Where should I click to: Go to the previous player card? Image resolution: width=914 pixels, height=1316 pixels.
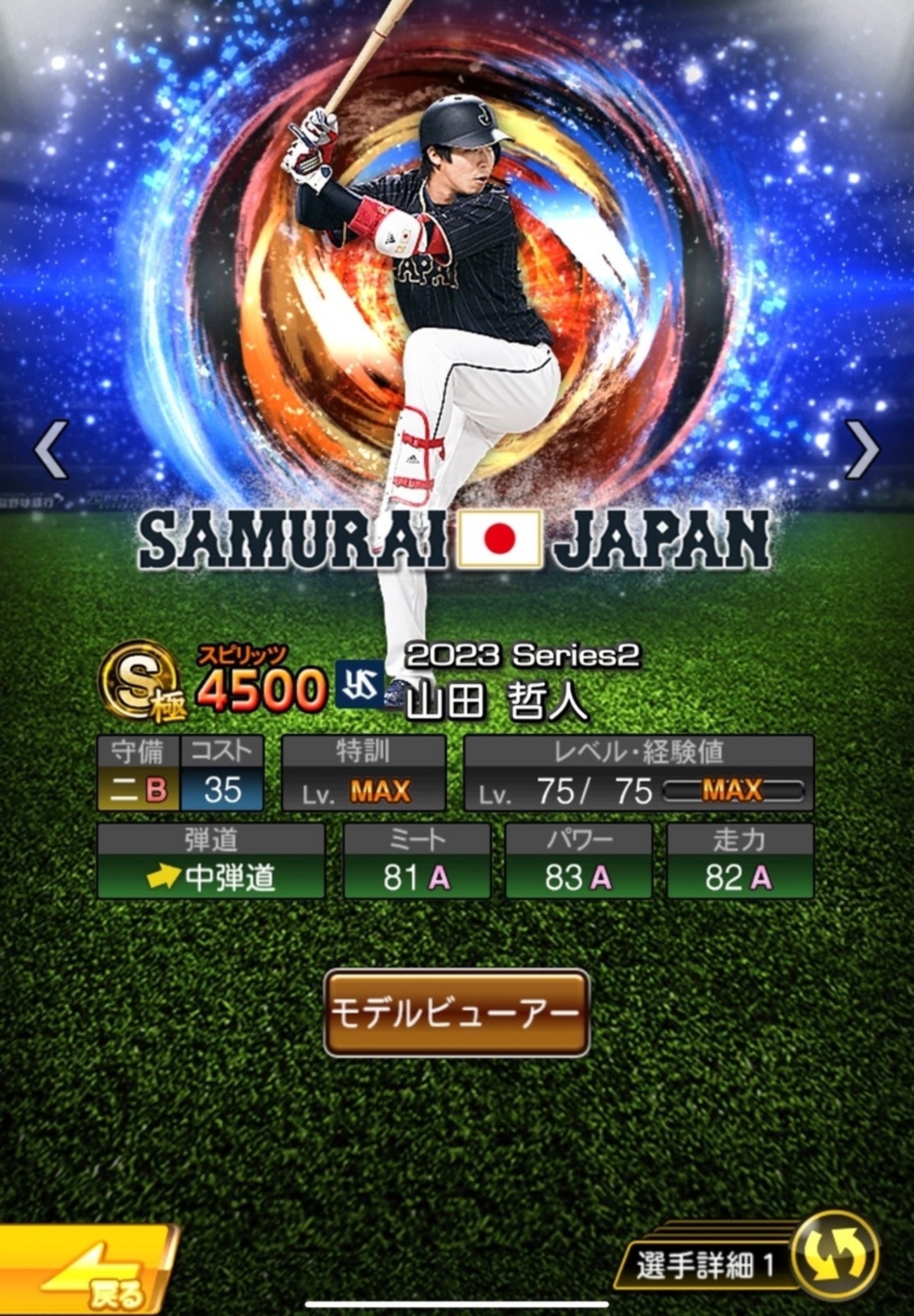51,449
